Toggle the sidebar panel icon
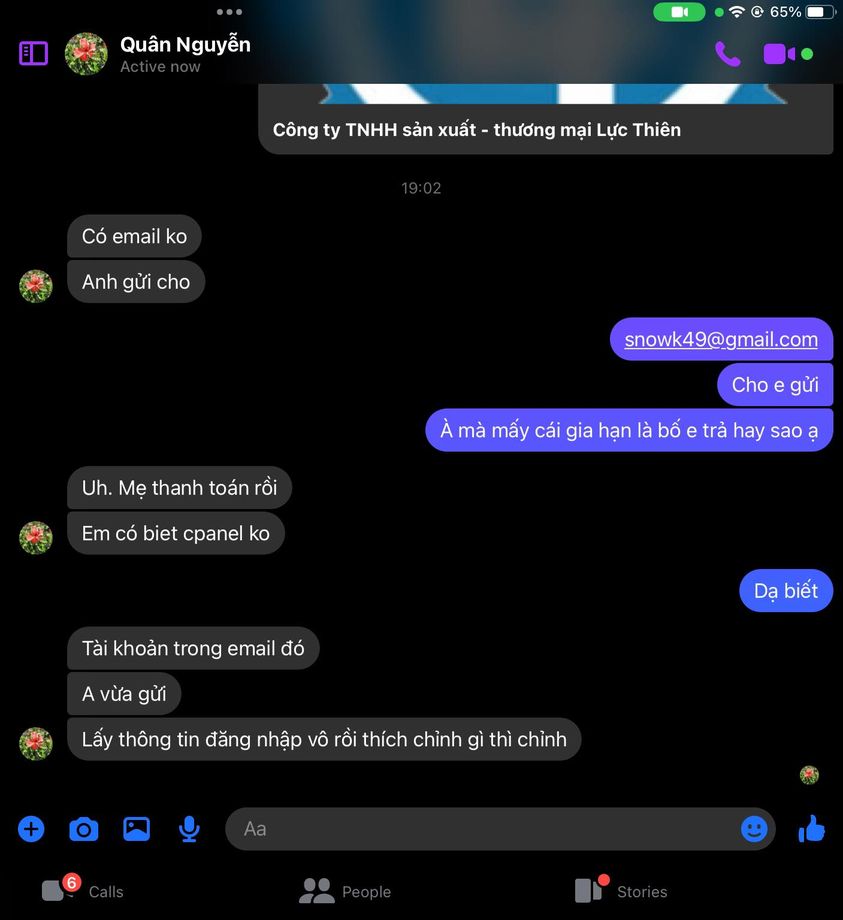Viewport: 843px width, 920px height. (x=33, y=53)
